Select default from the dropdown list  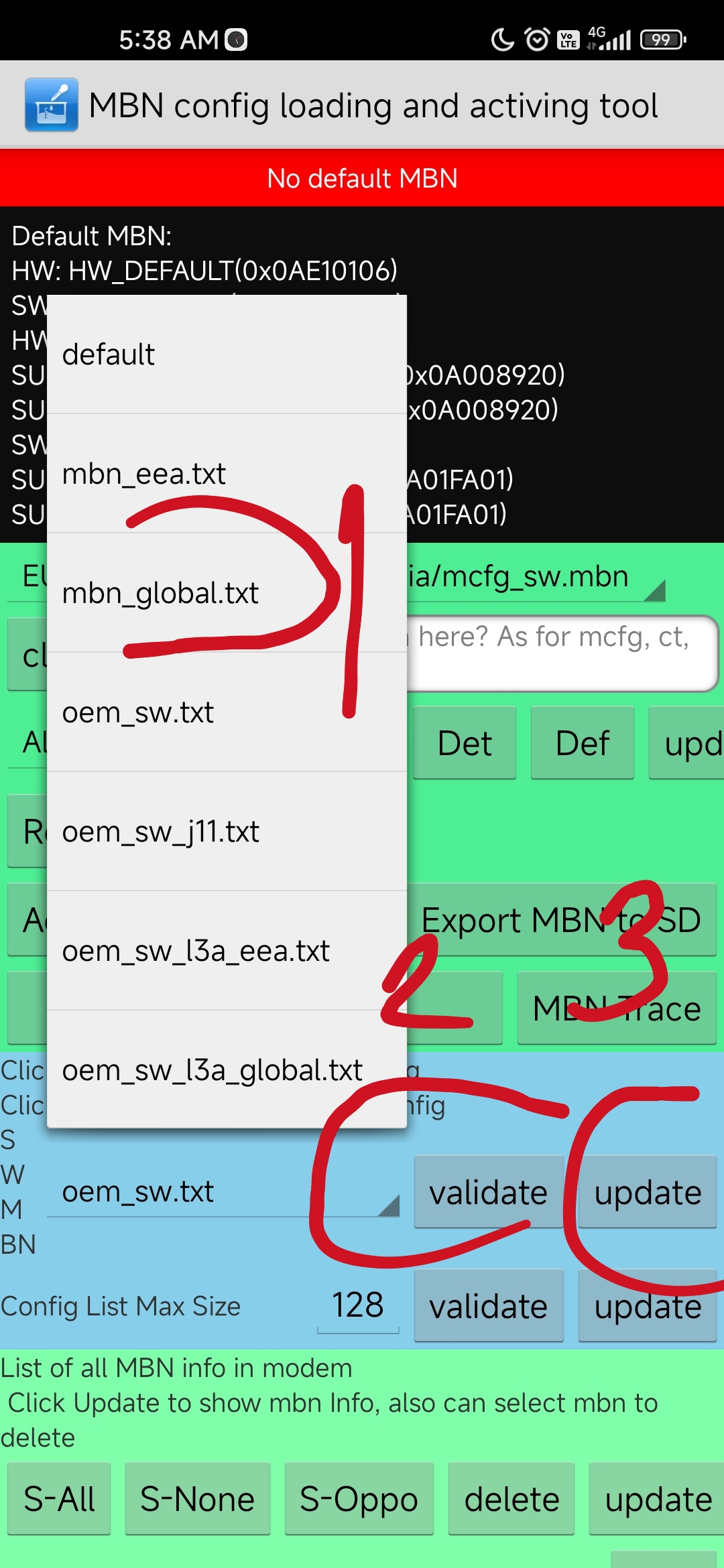[x=227, y=354]
